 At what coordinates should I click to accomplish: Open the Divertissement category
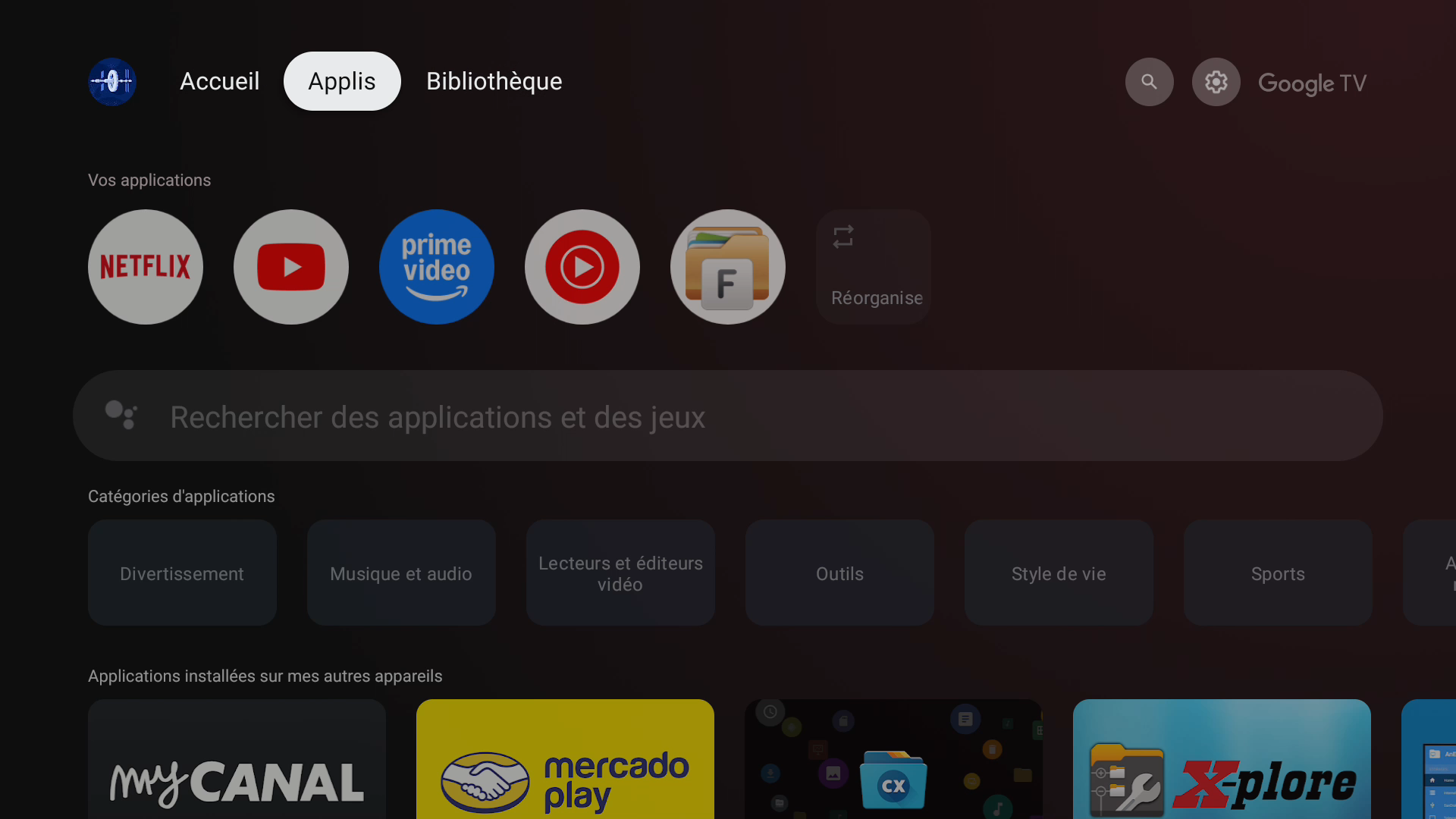182,573
